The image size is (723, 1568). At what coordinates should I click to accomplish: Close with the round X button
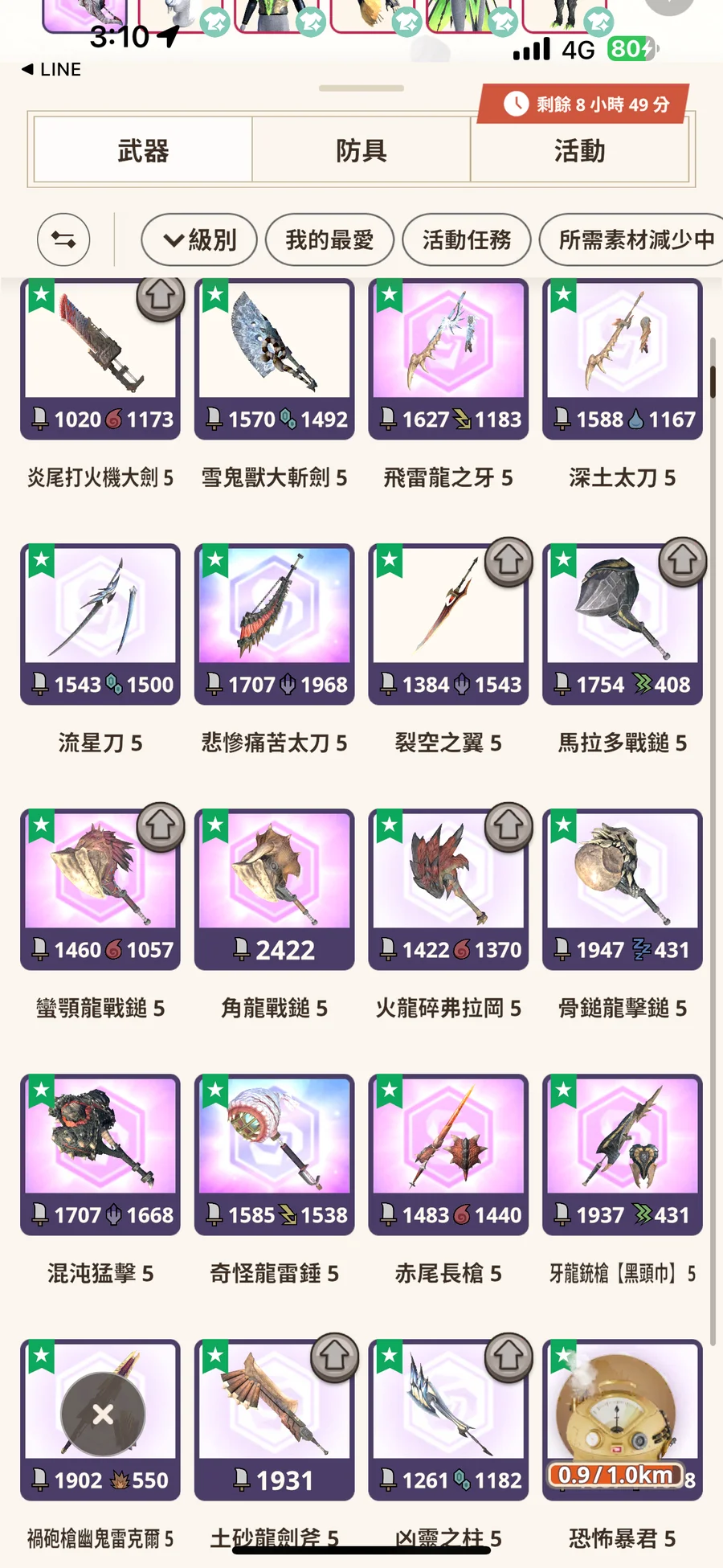coord(103,1414)
